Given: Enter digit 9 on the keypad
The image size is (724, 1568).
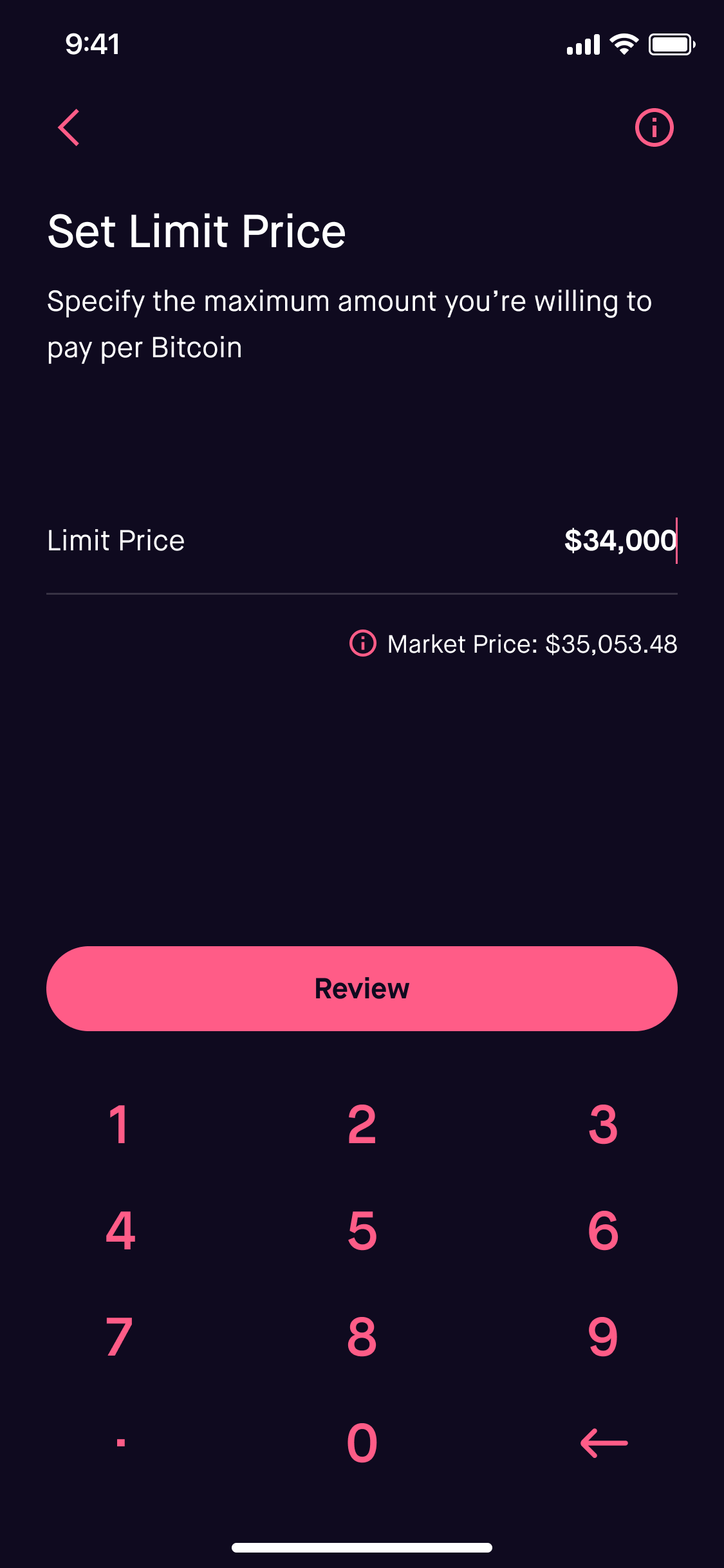Looking at the screenshot, I should 603,1337.
